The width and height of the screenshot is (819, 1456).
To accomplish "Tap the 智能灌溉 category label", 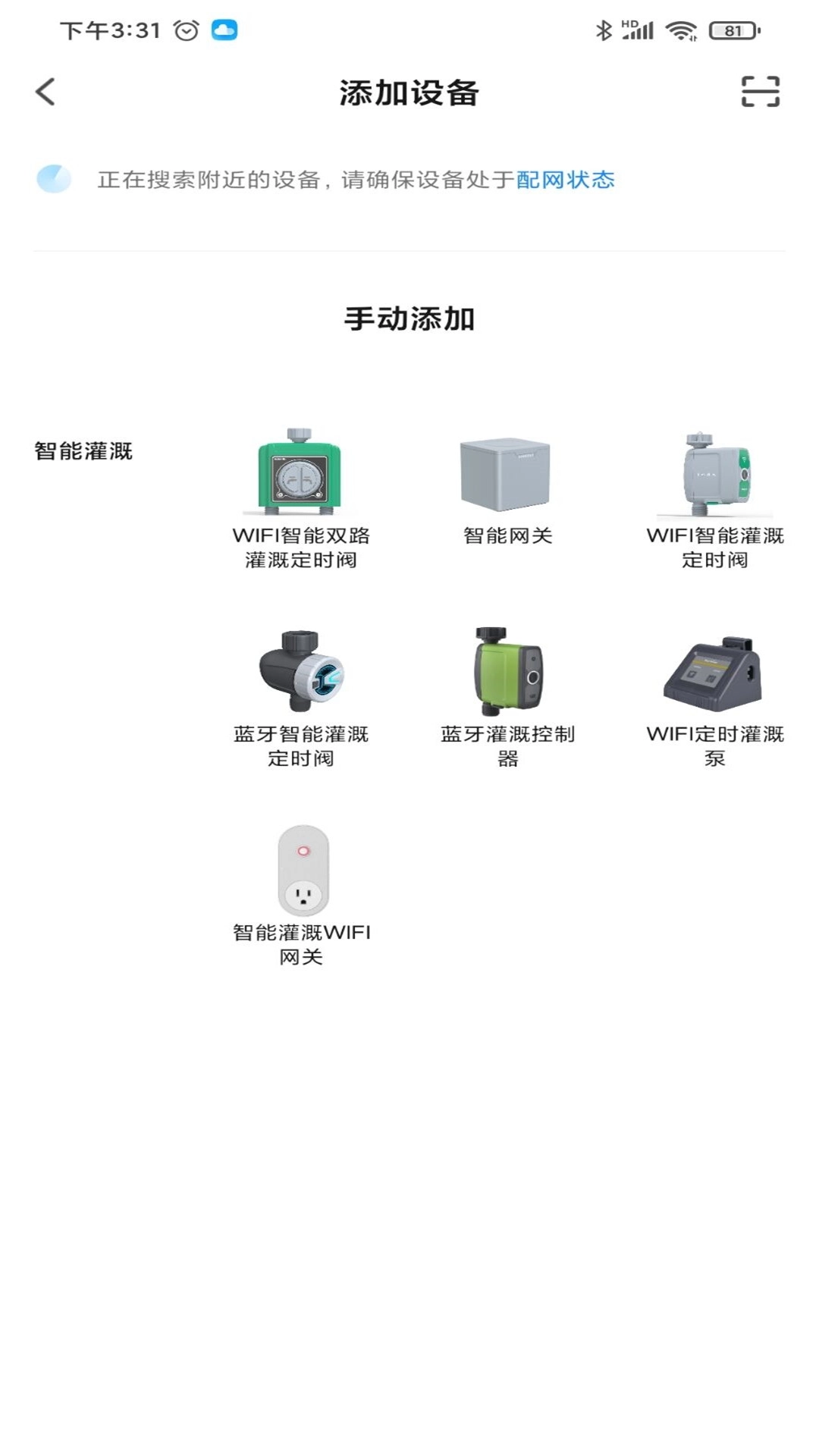I will [85, 449].
